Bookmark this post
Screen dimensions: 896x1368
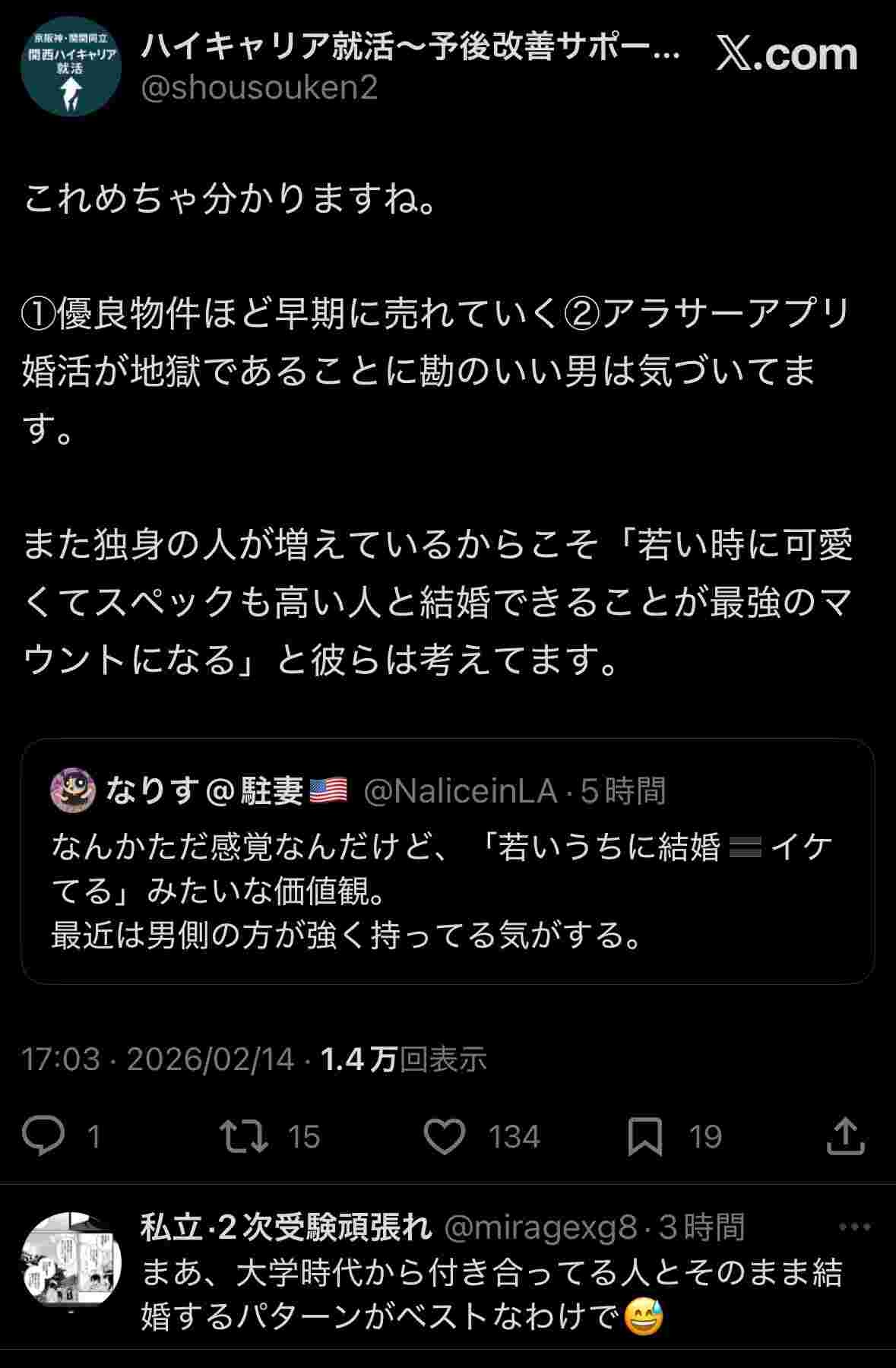(x=644, y=1136)
